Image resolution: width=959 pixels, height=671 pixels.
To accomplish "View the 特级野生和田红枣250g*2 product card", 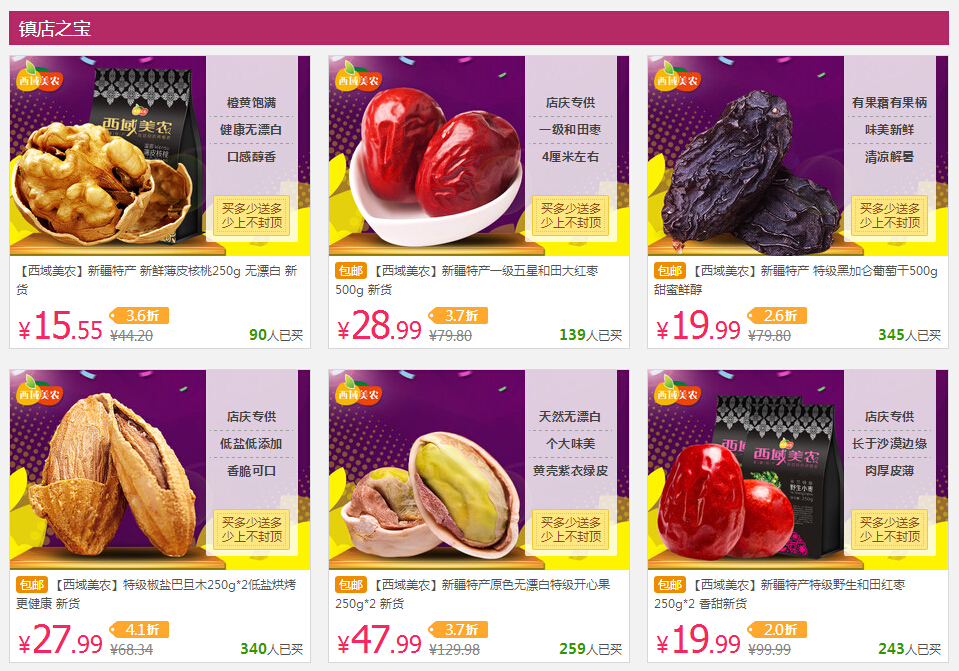I will pyautogui.click(x=797, y=470).
